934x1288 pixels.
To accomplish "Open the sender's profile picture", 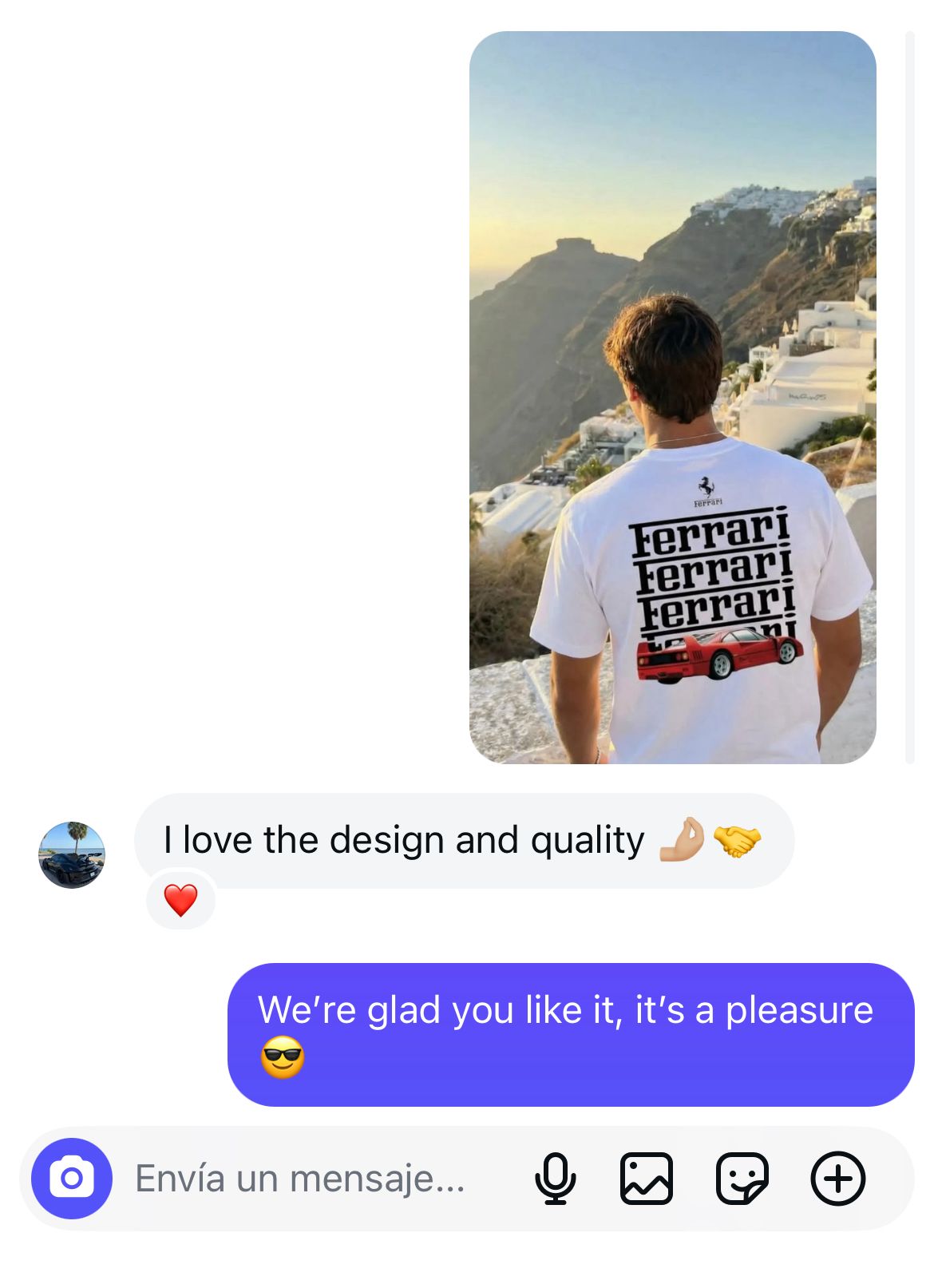I will click(x=72, y=854).
